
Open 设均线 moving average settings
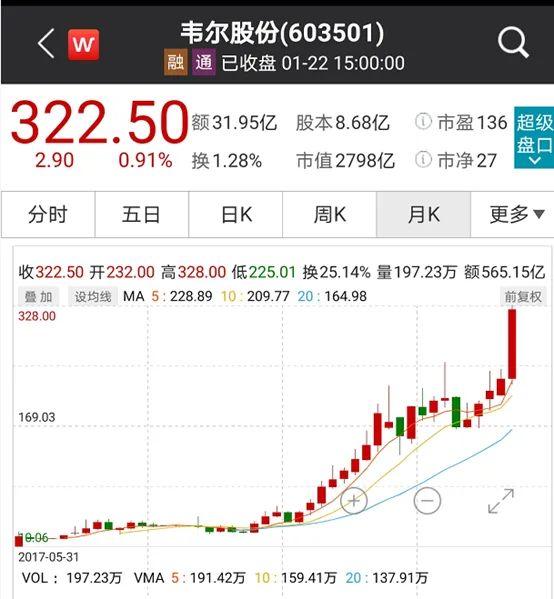click(x=93, y=296)
